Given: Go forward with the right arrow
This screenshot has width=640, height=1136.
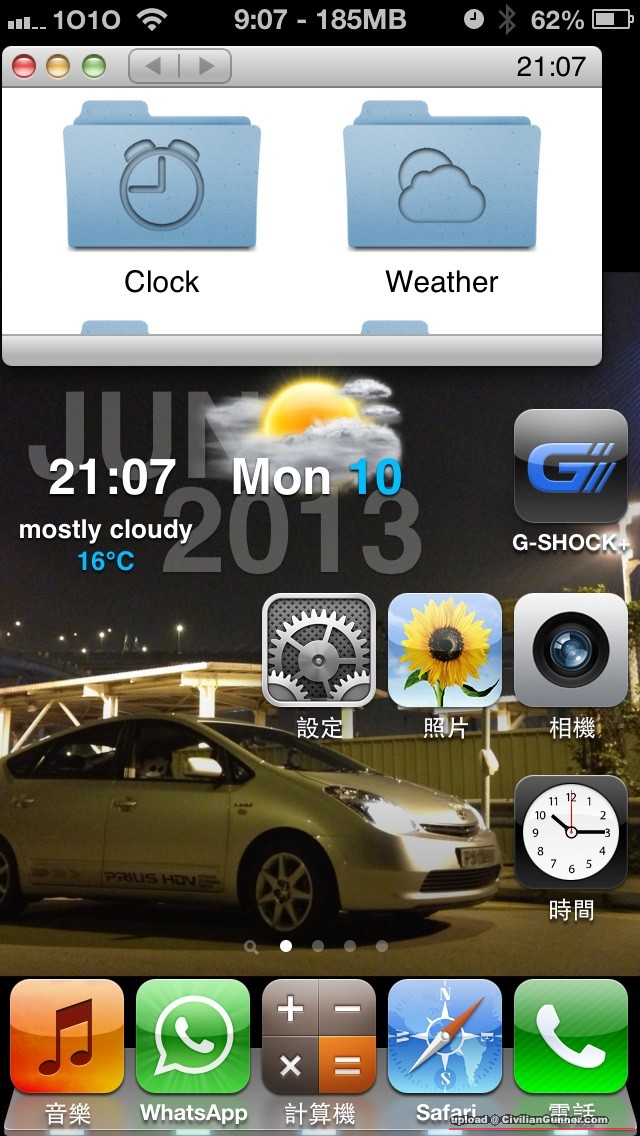Looking at the screenshot, I should click(x=206, y=67).
